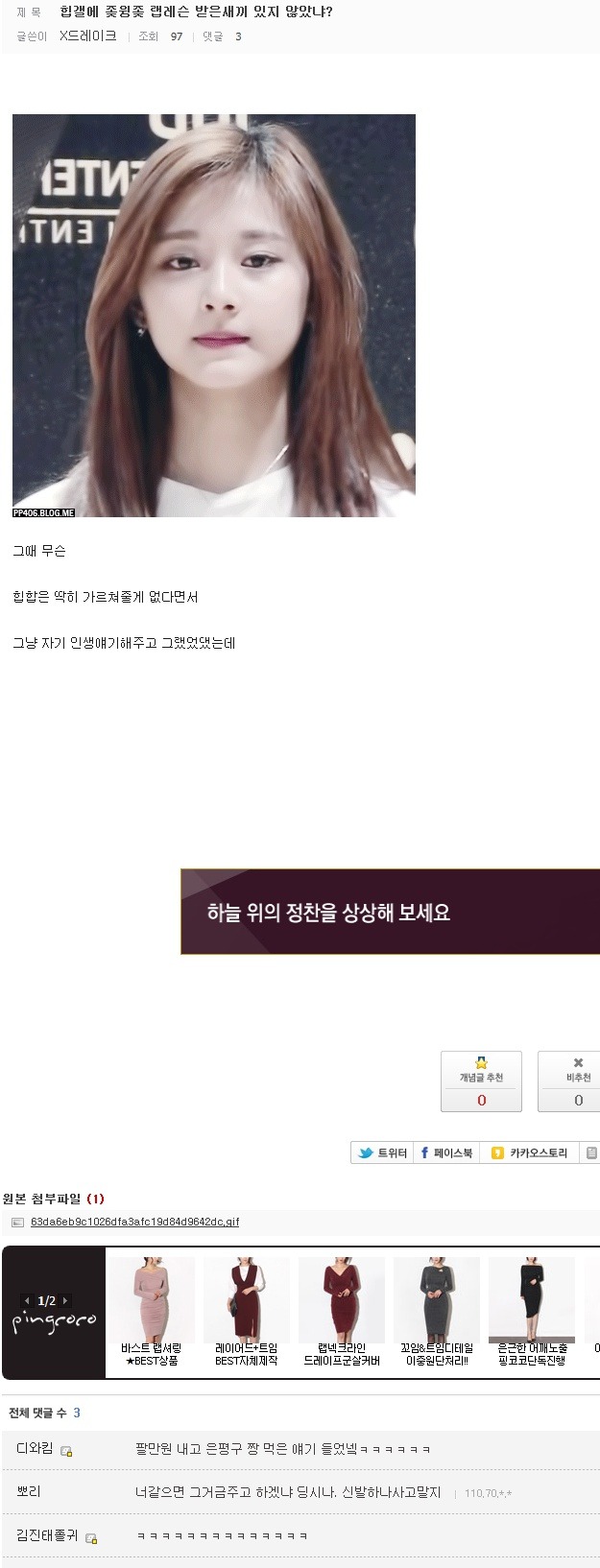This screenshot has height=1568, width=600.
Task: Share to 카카오스토리
Action: click(x=529, y=1152)
